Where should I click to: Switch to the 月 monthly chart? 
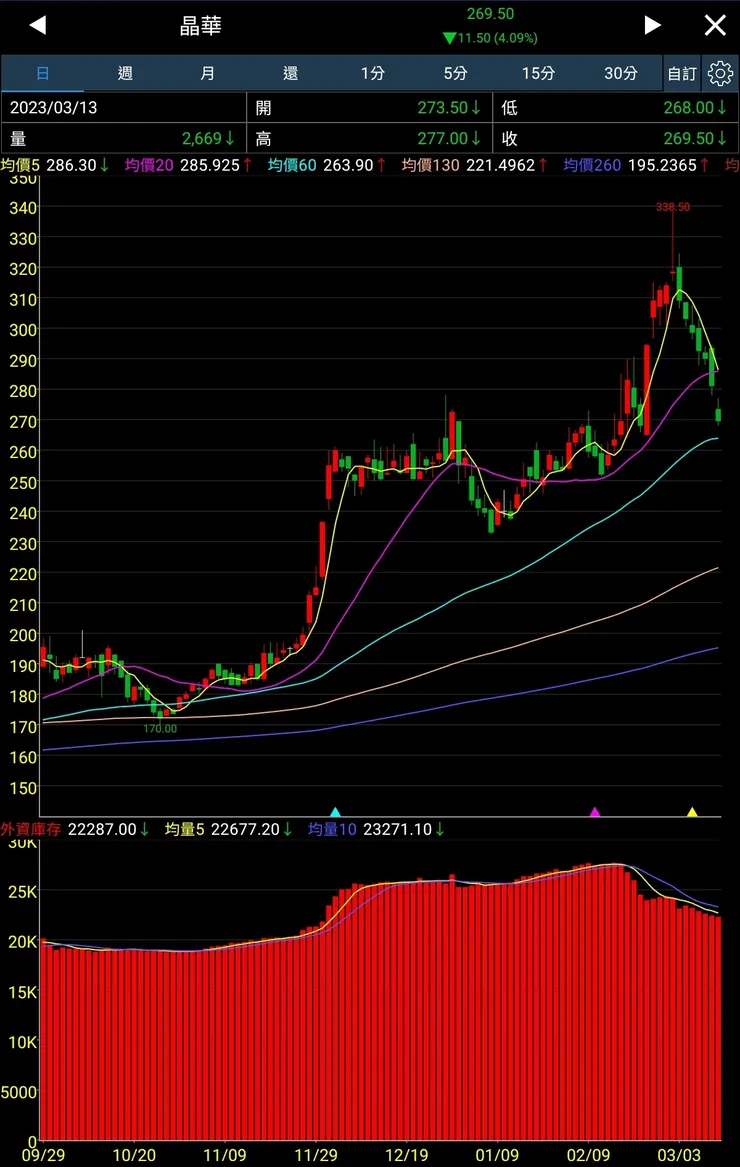click(x=207, y=73)
